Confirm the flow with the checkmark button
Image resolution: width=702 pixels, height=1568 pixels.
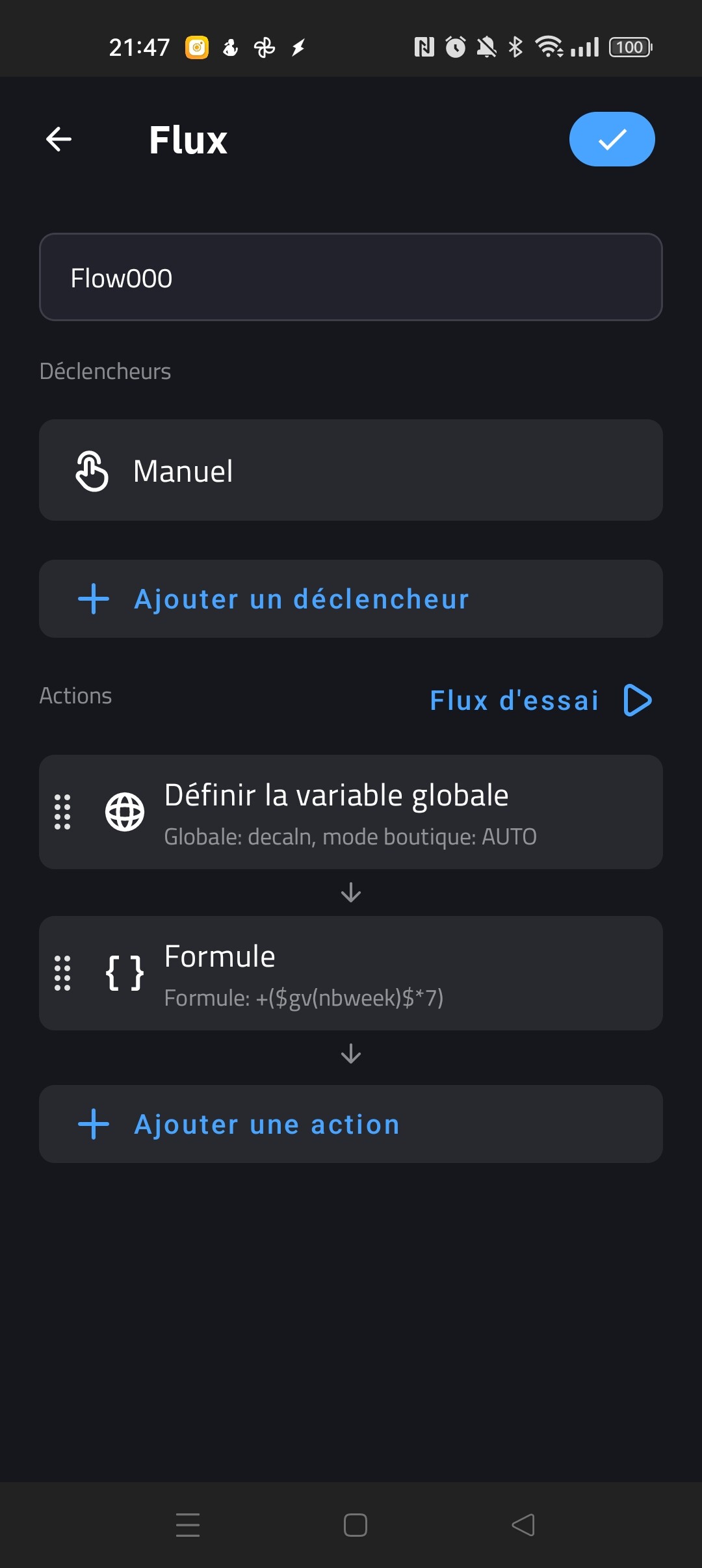click(612, 139)
